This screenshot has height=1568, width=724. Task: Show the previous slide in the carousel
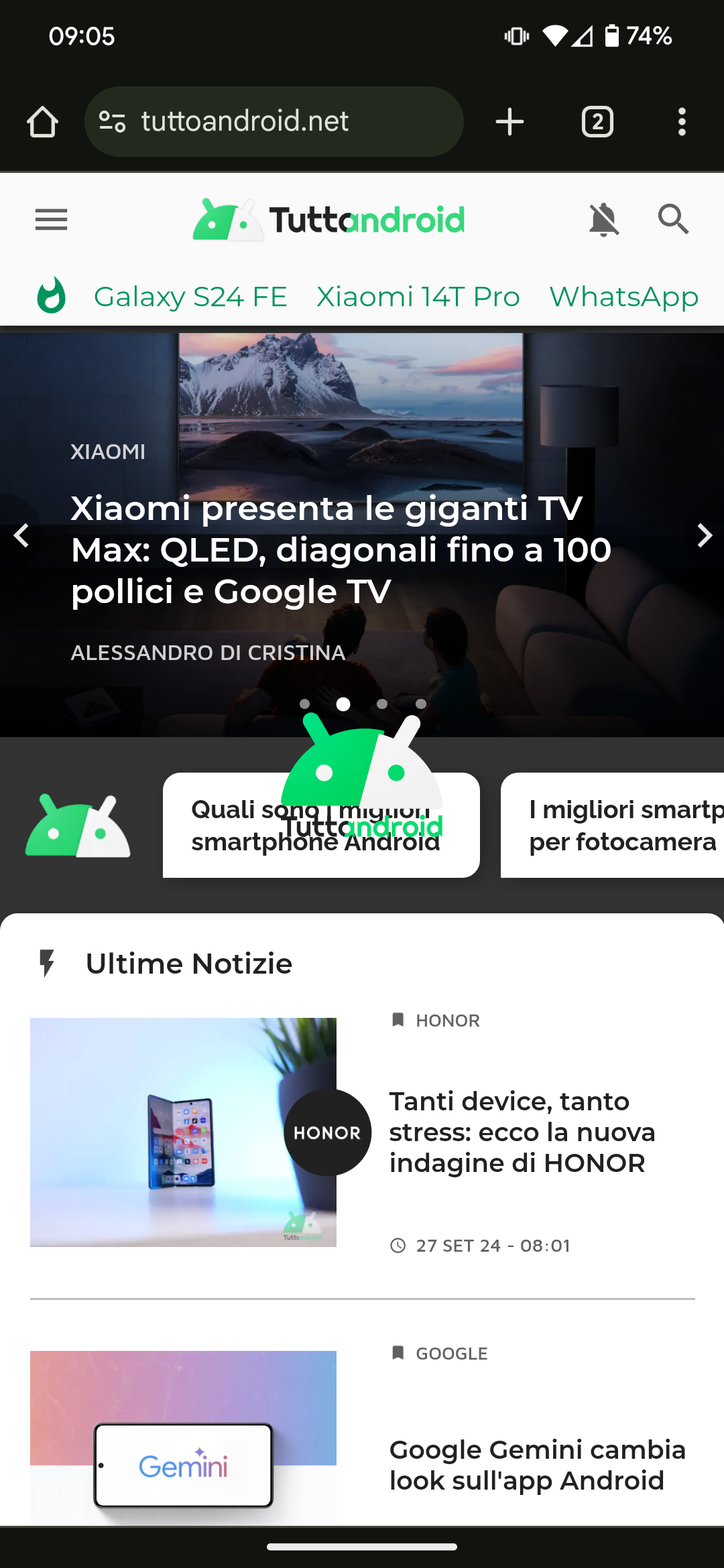[x=21, y=535]
